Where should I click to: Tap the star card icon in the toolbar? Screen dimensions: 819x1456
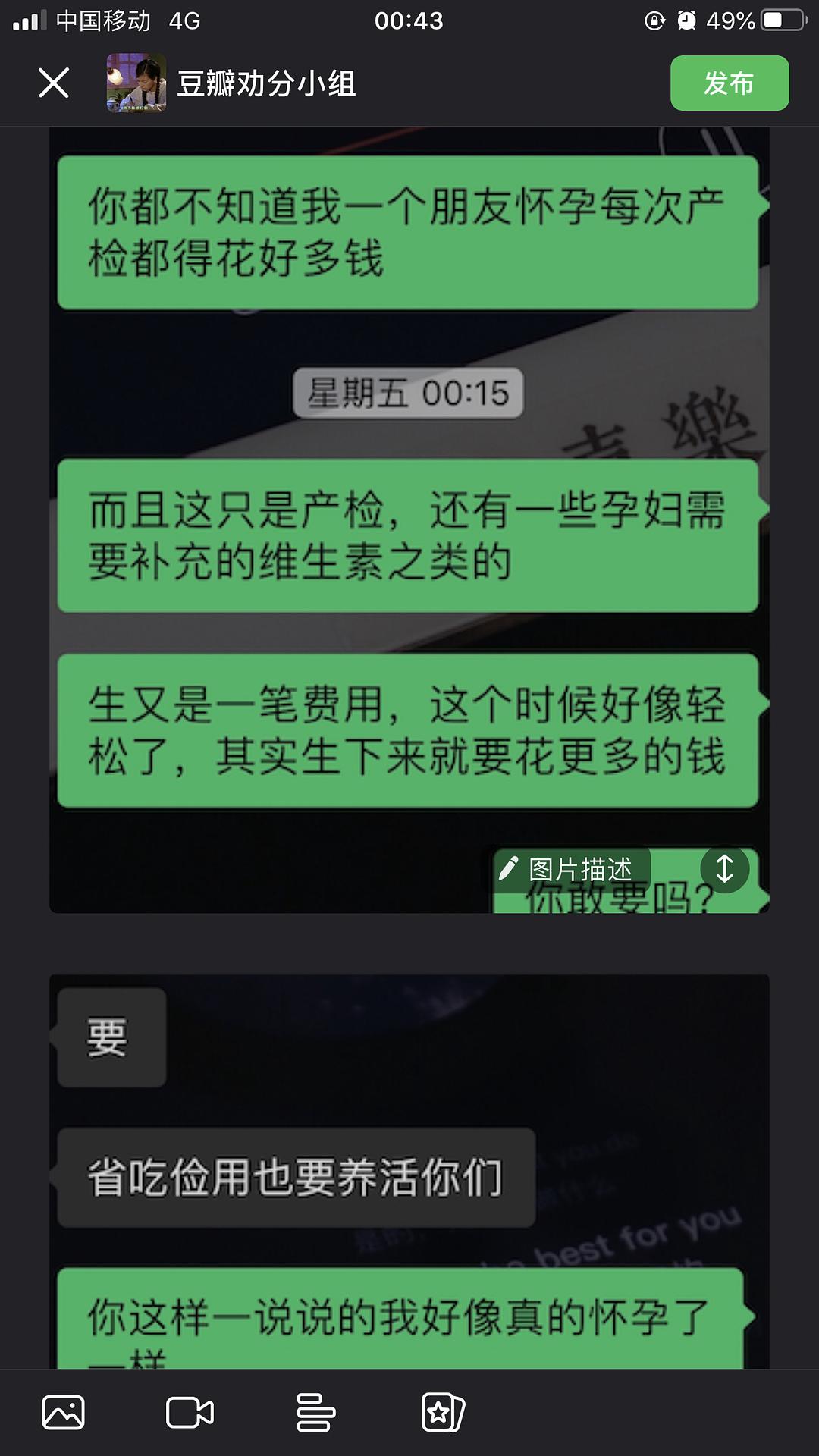click(x=442, y=1412)
